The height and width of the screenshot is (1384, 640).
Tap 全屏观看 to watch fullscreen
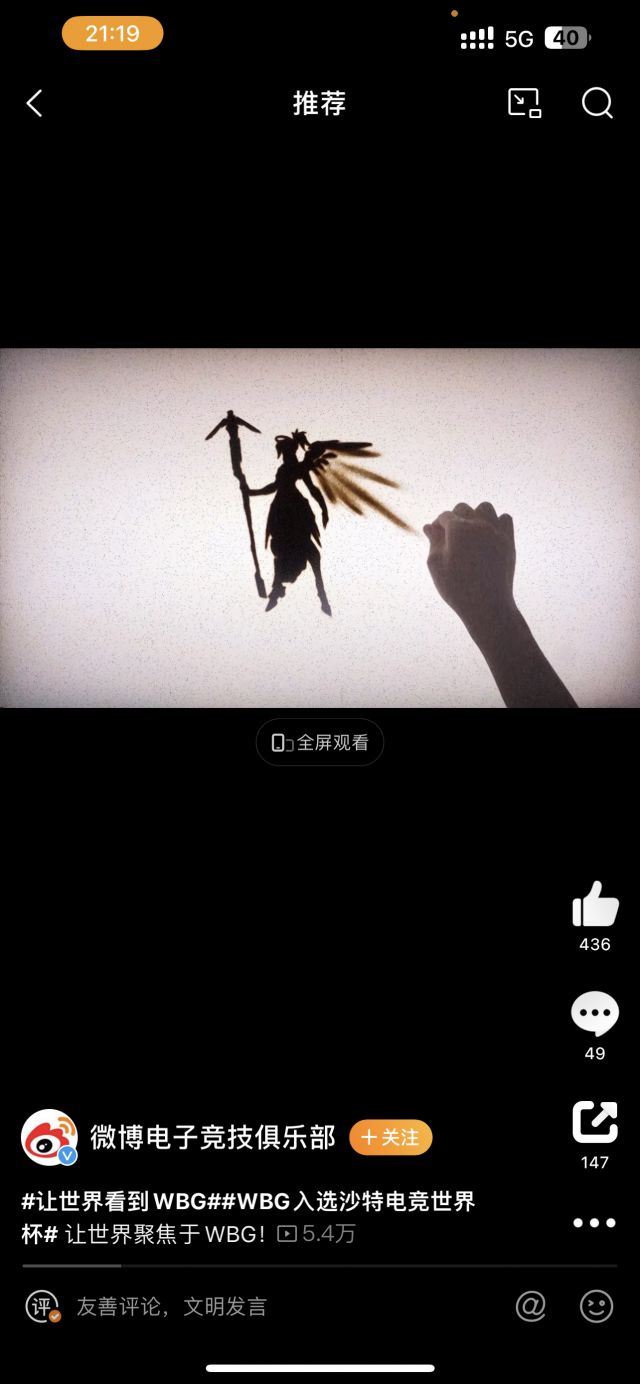click(x=320, y=743)
